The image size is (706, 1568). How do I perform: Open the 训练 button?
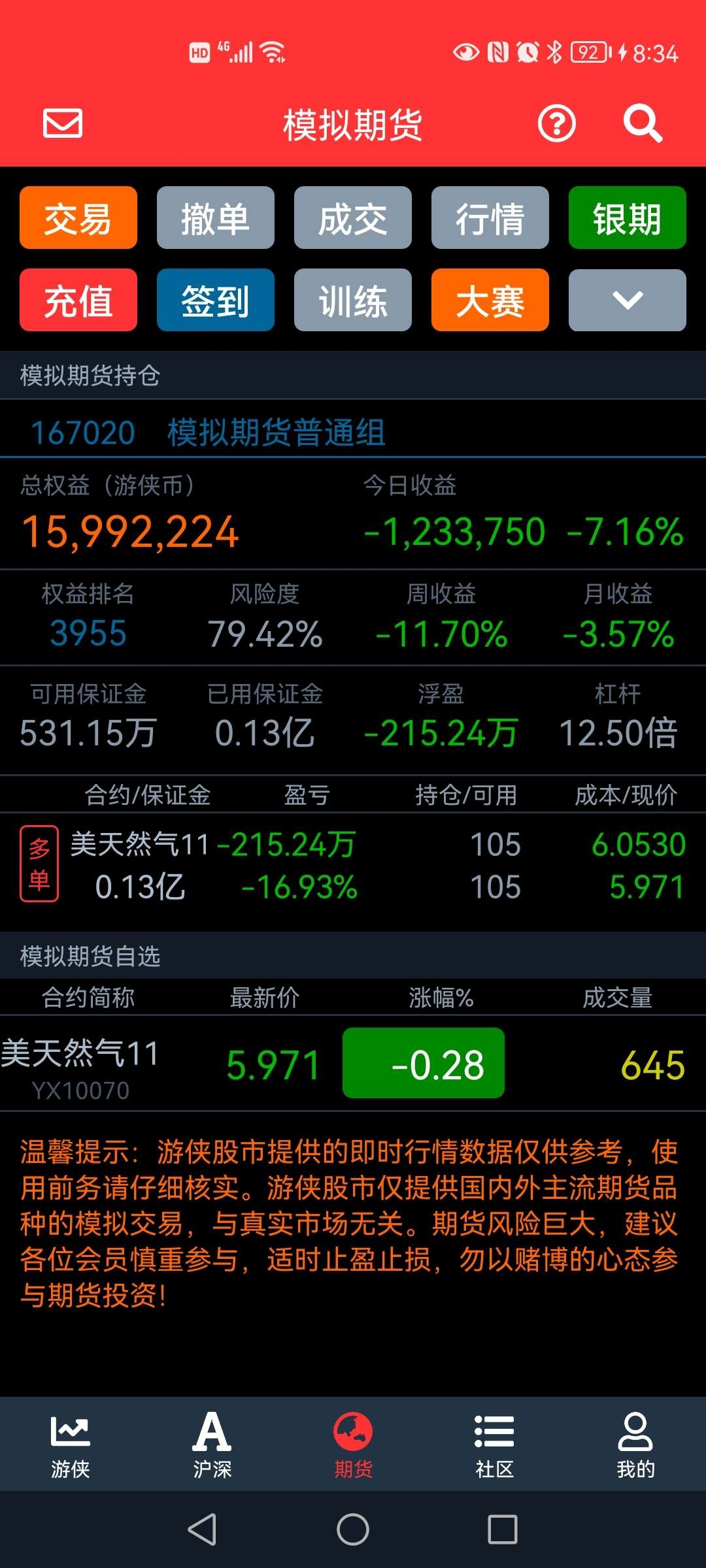click(x=353, y=300)
